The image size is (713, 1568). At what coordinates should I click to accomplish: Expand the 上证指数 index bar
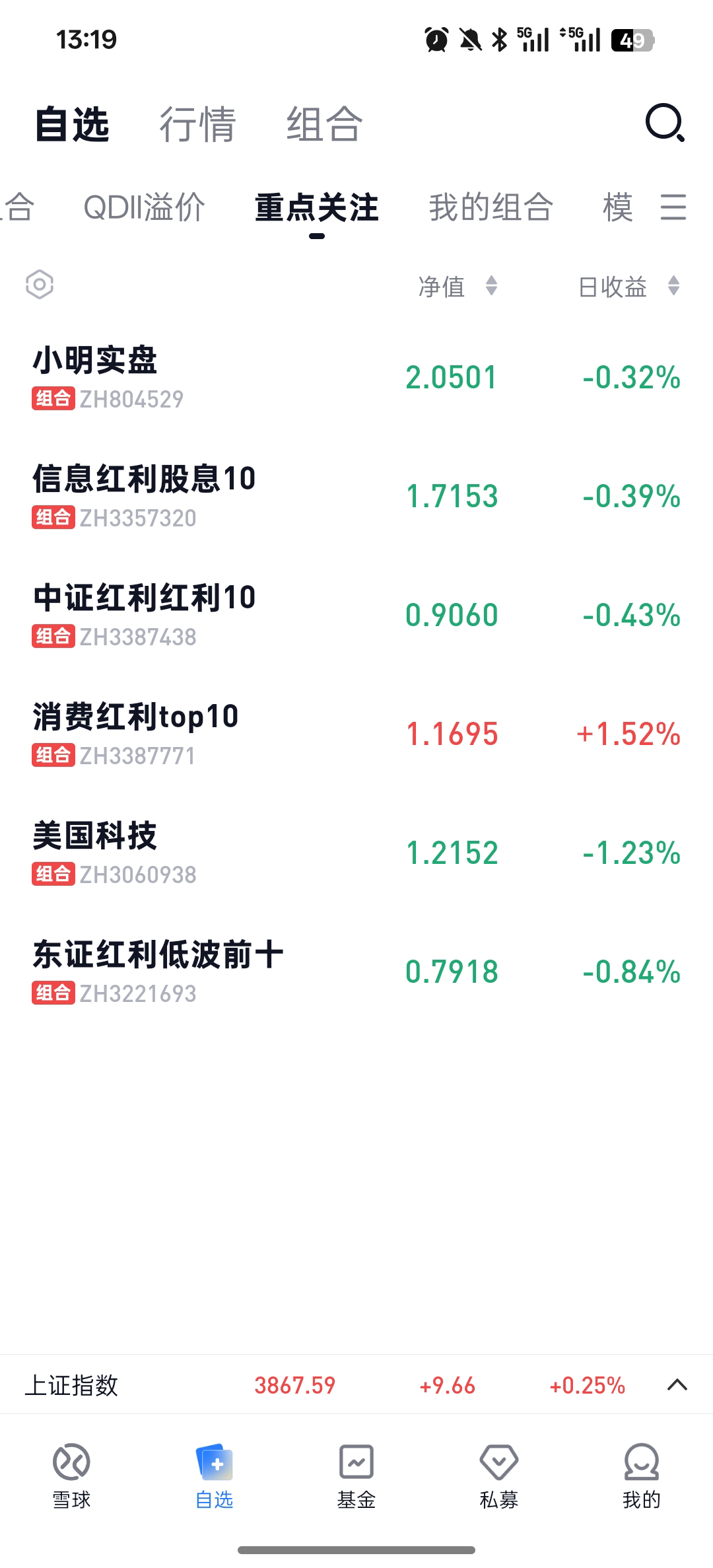point(677,1385)
